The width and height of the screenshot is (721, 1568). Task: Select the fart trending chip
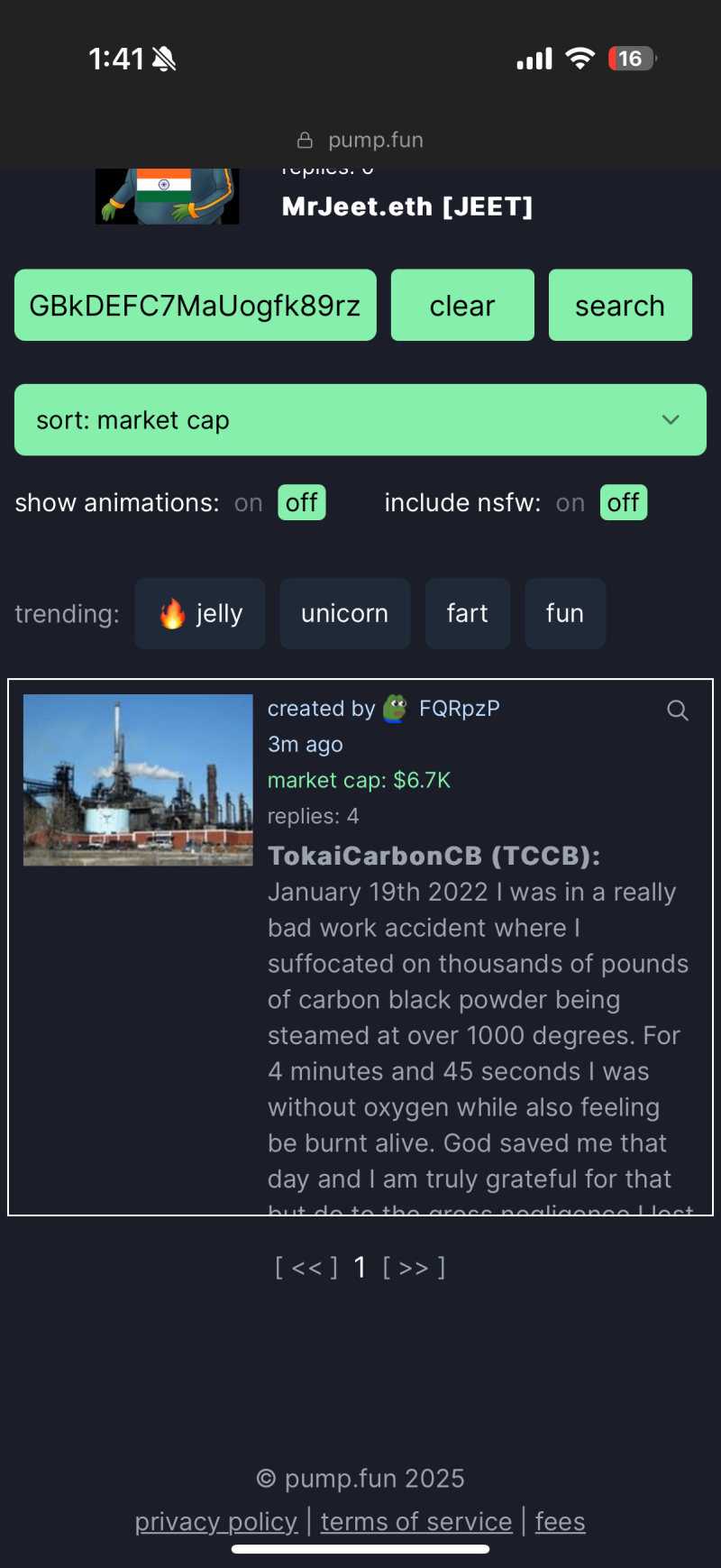[468, 613]
